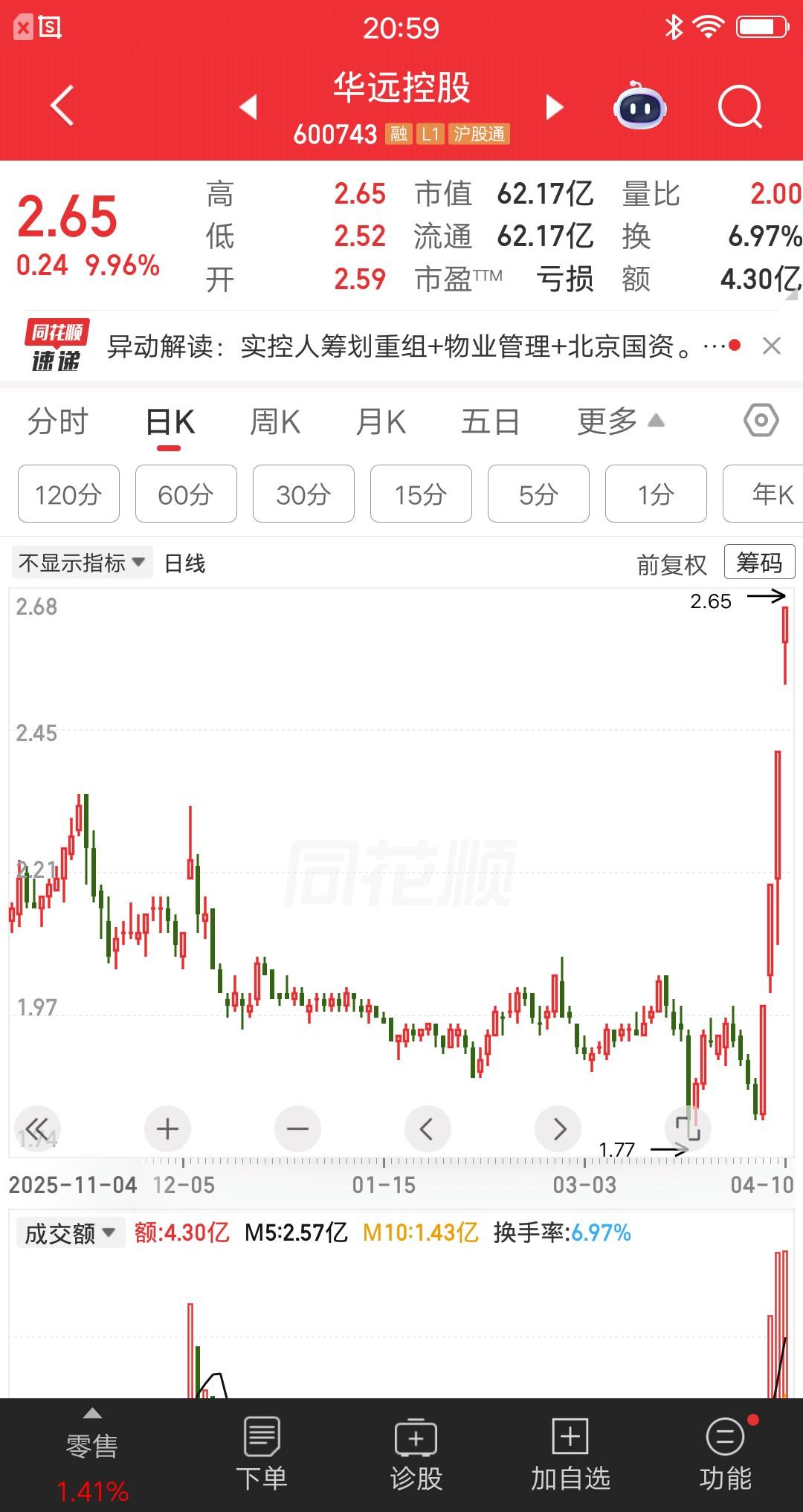
Task: Expand the 成交额 volume metric dropdown
Action: [x=69, y=1232]
